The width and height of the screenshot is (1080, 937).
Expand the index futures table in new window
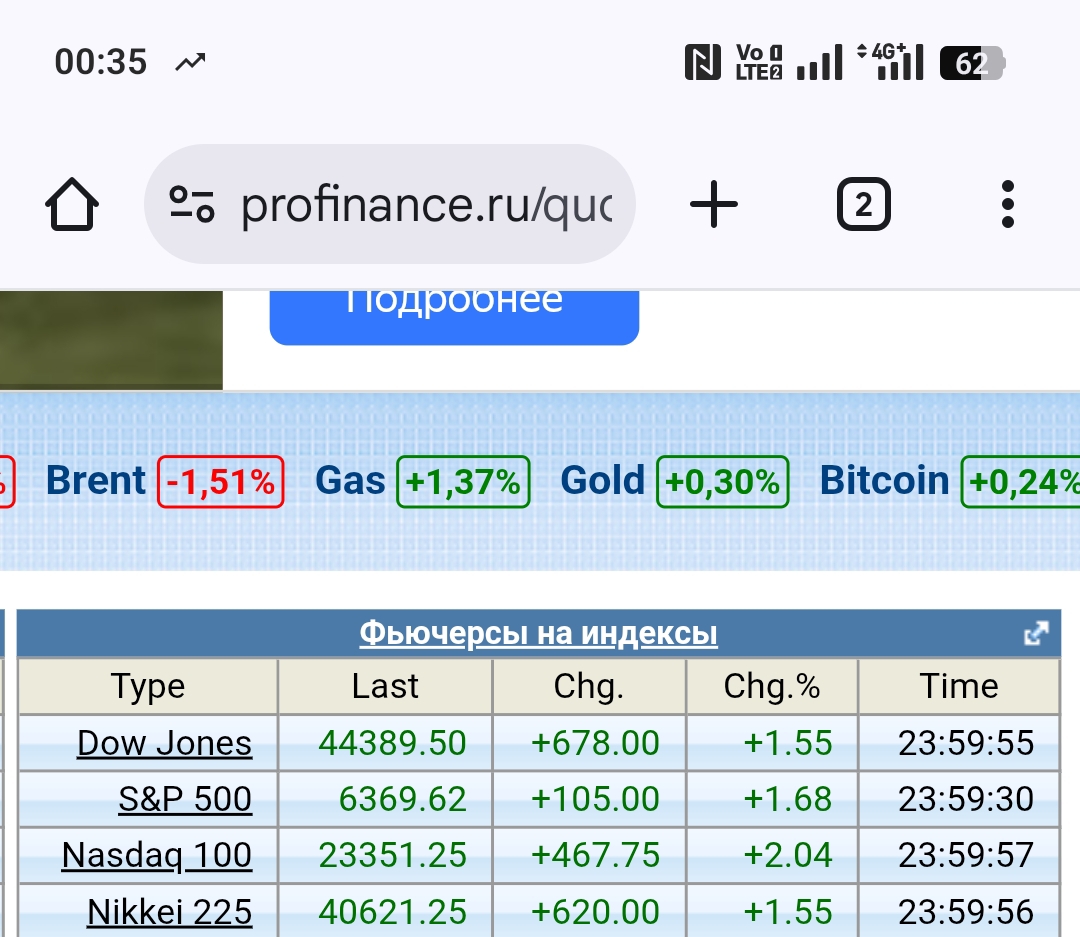click(x=1036, y=634)
